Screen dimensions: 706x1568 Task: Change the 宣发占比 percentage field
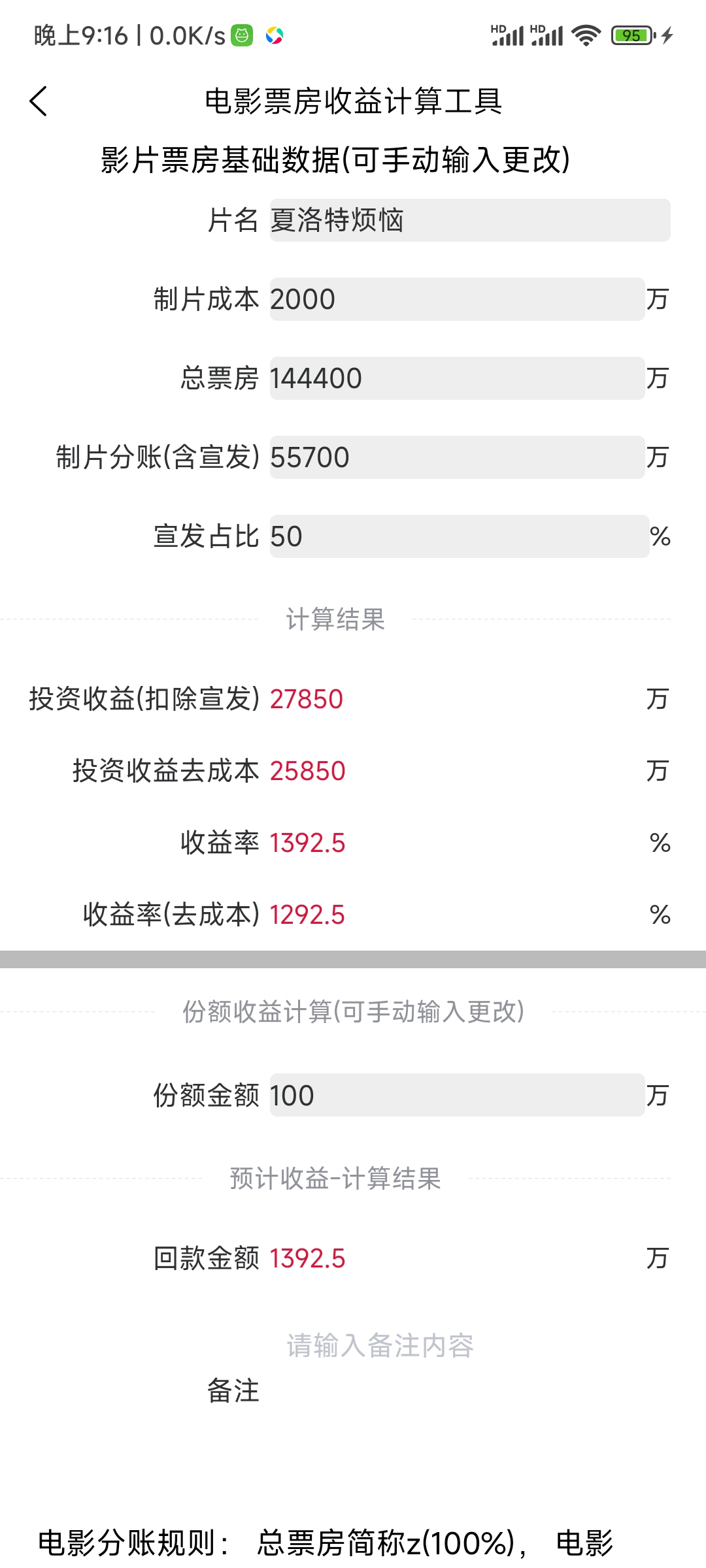(460, 536)
